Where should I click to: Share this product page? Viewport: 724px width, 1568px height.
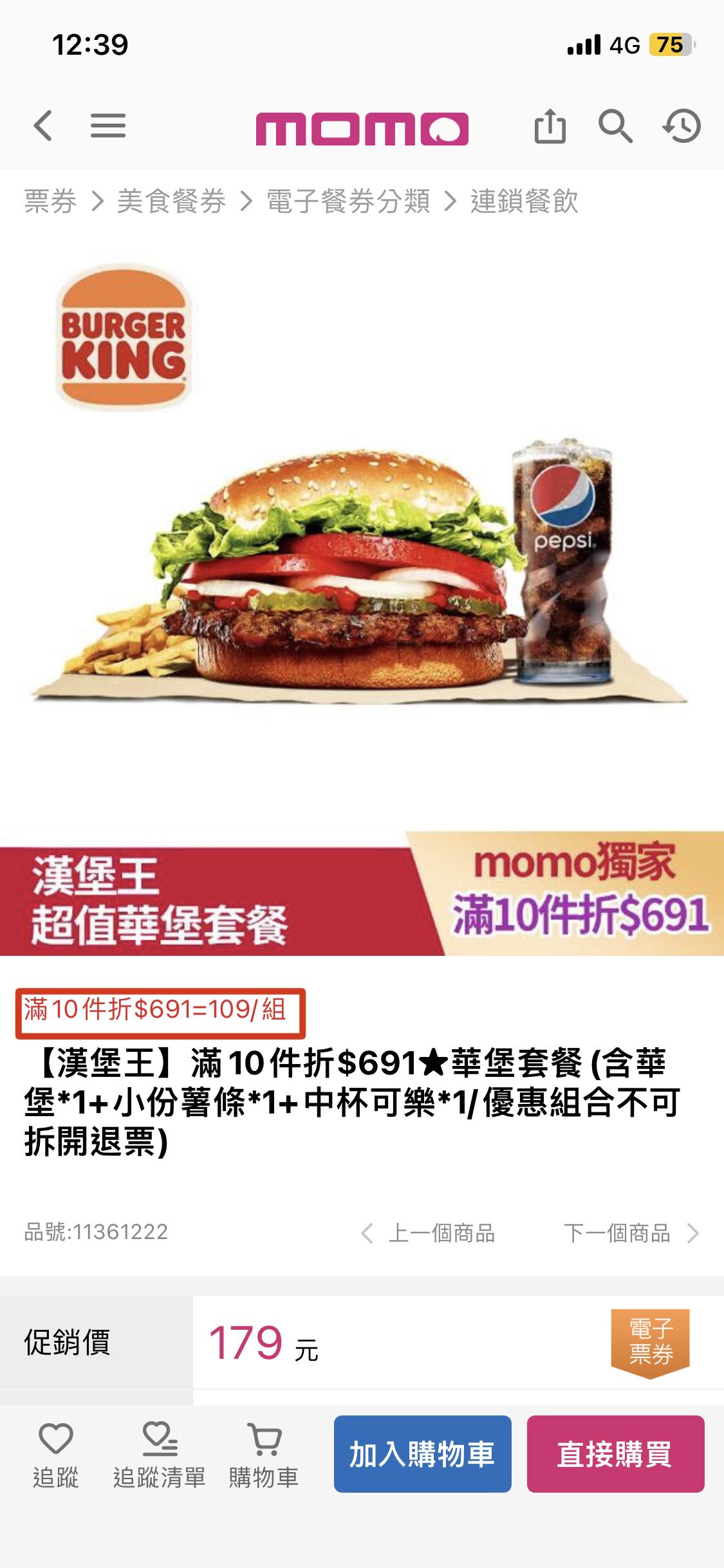point(550,126)
